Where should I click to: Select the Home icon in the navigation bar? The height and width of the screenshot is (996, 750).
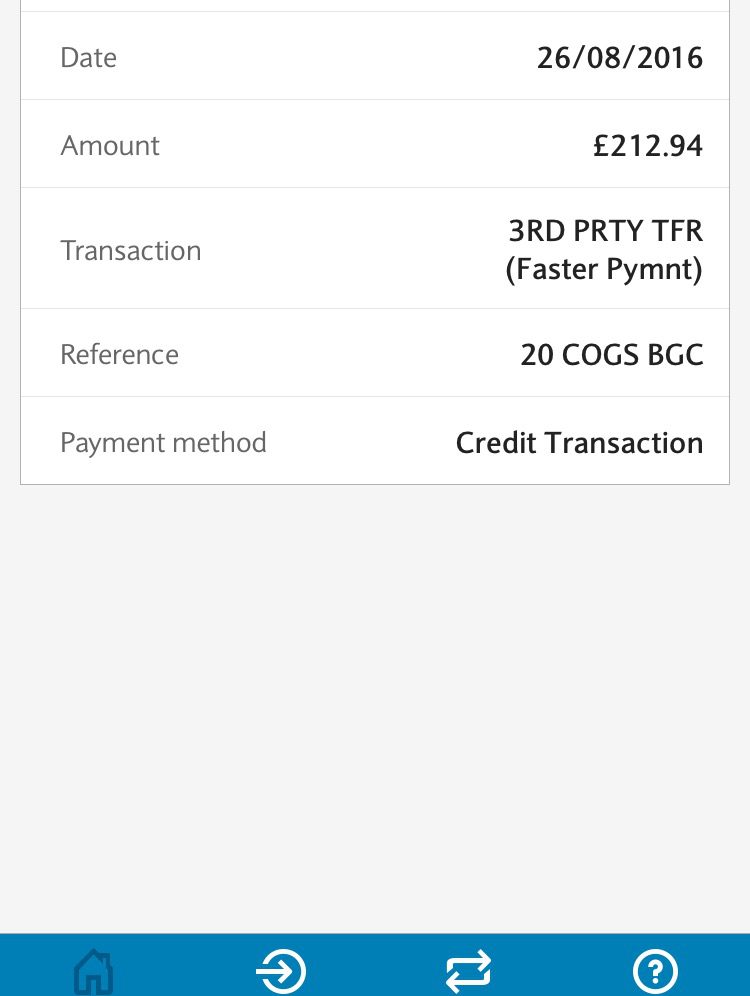point(93,971)
